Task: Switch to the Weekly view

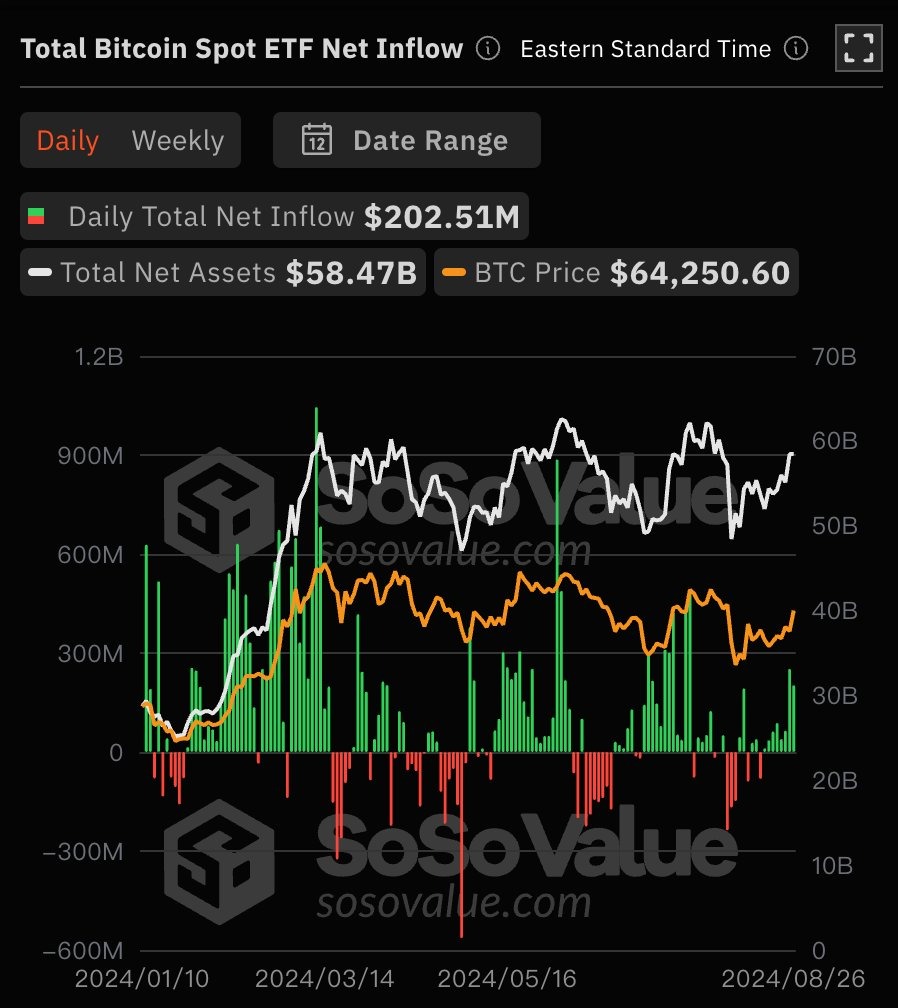Action: (x=177, y=141)
